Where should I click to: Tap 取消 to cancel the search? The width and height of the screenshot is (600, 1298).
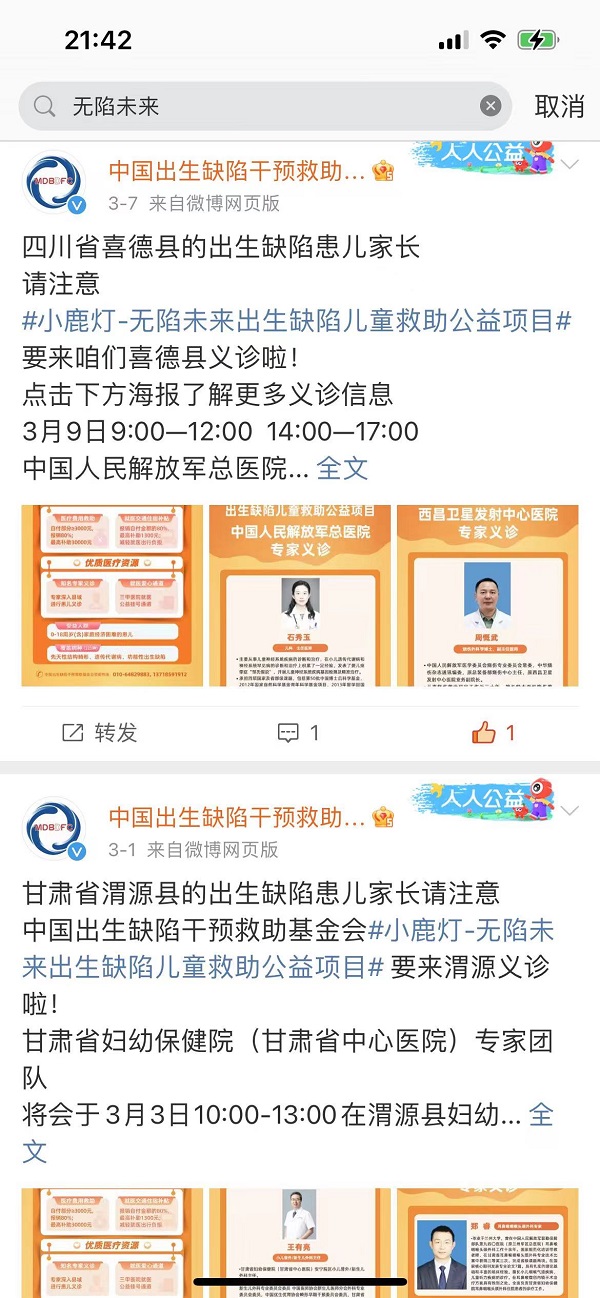coord(559,106)
